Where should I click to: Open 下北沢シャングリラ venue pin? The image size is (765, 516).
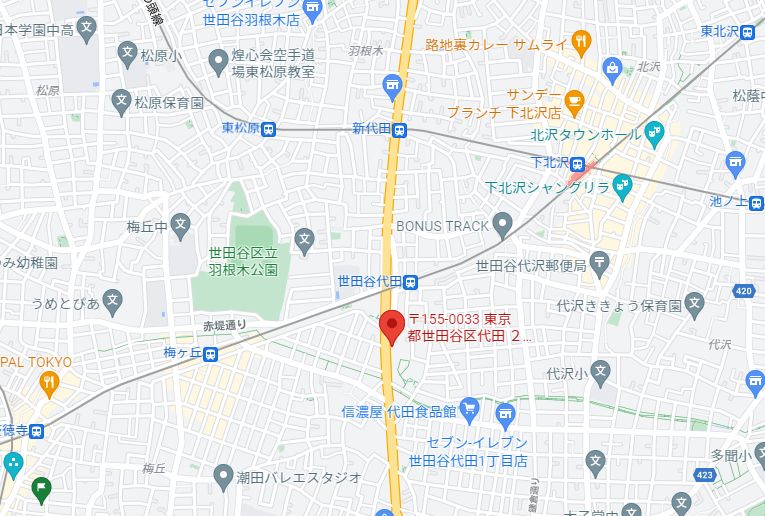pyautogui.click(x=623, y=184)
